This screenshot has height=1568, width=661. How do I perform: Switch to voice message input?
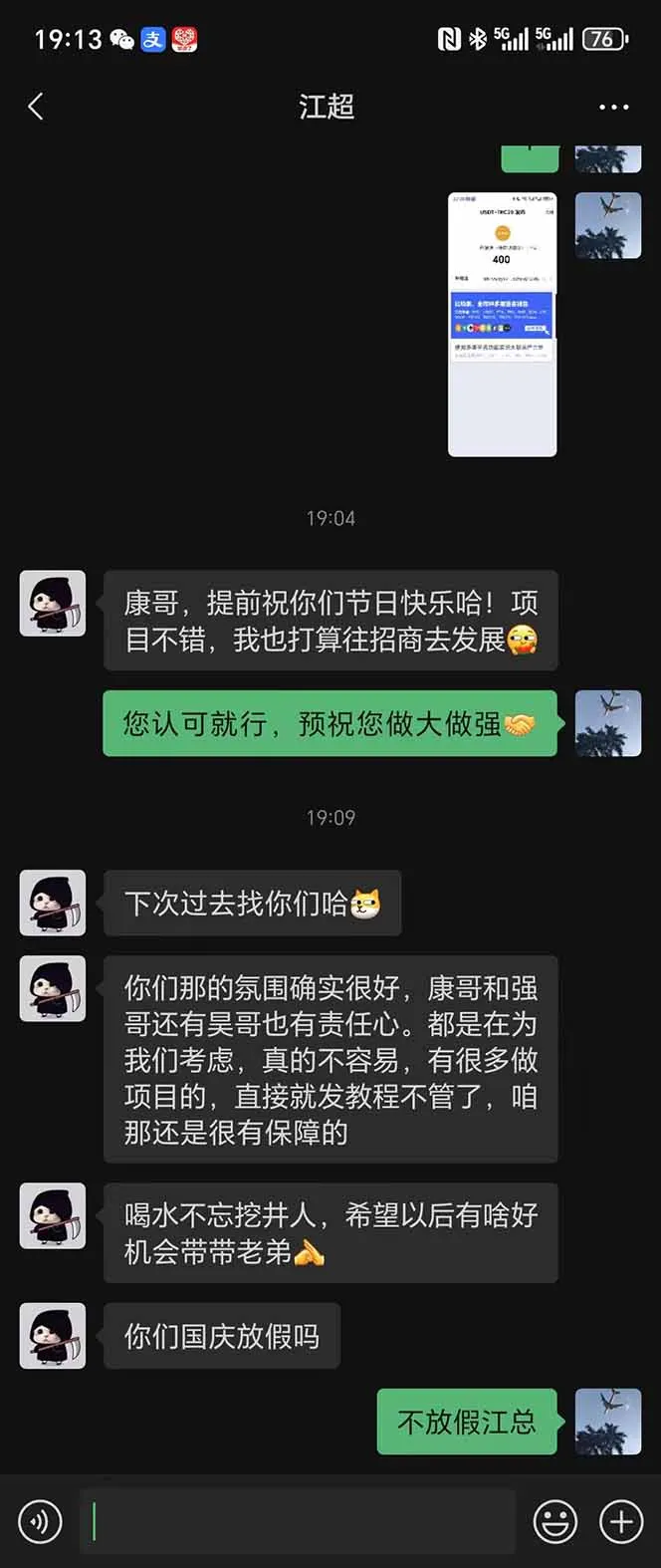coord(40,1522)
